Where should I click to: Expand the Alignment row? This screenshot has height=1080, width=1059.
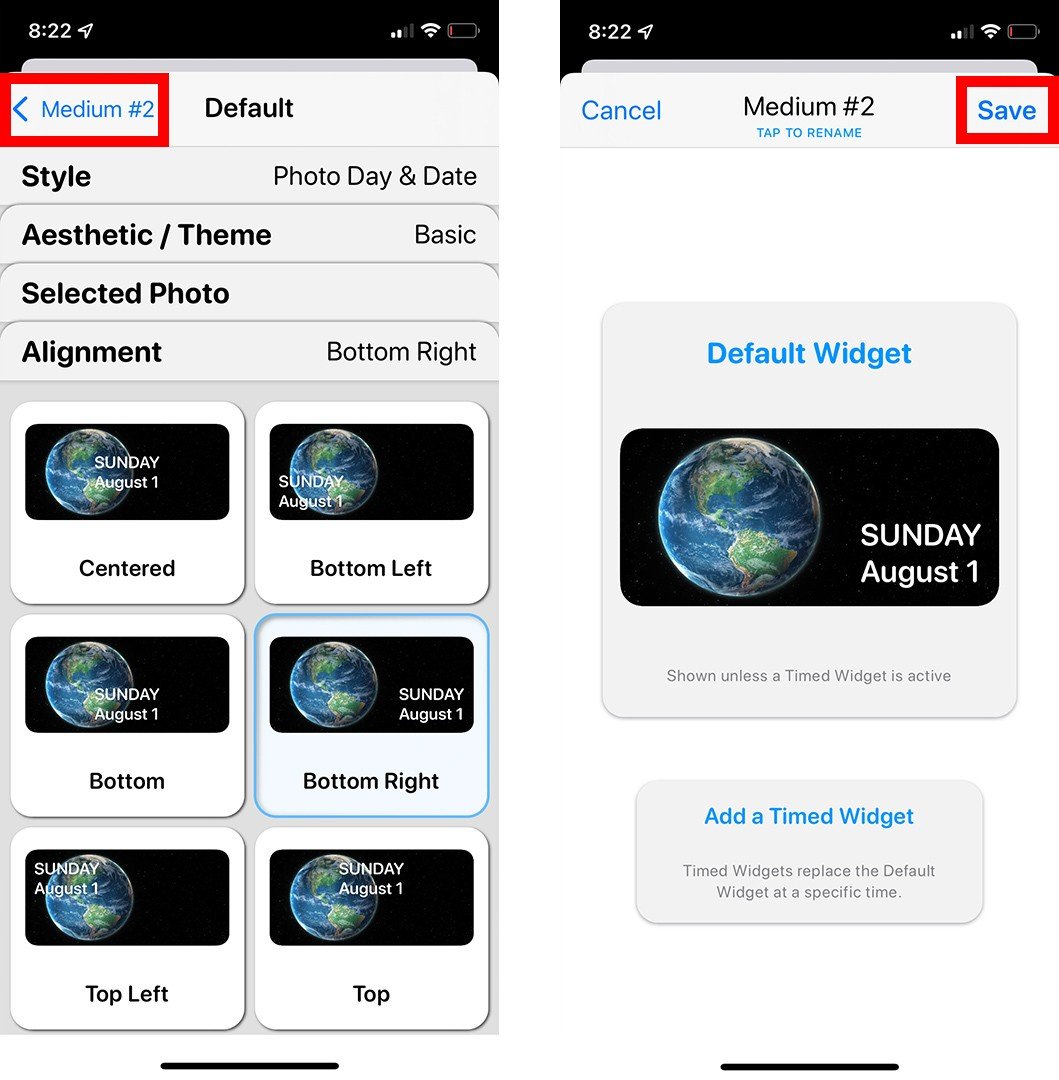(249, 352)
